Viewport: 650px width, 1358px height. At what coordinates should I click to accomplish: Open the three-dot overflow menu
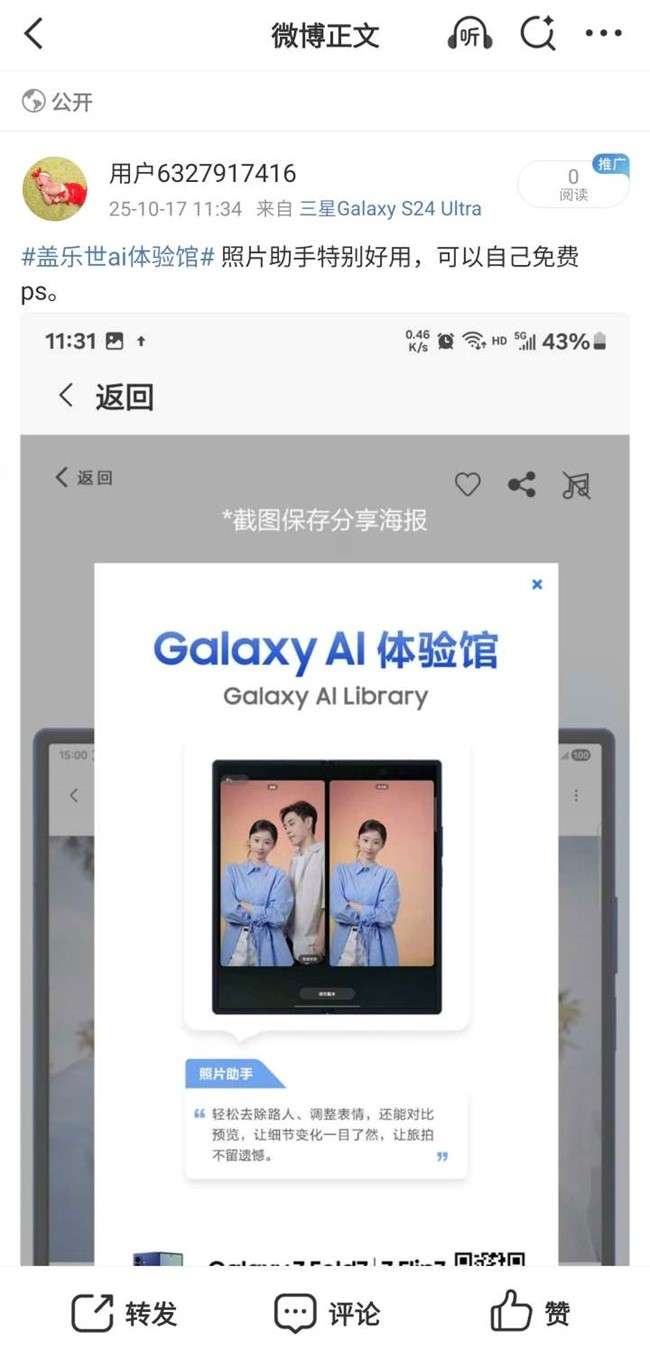pos(603,34)
